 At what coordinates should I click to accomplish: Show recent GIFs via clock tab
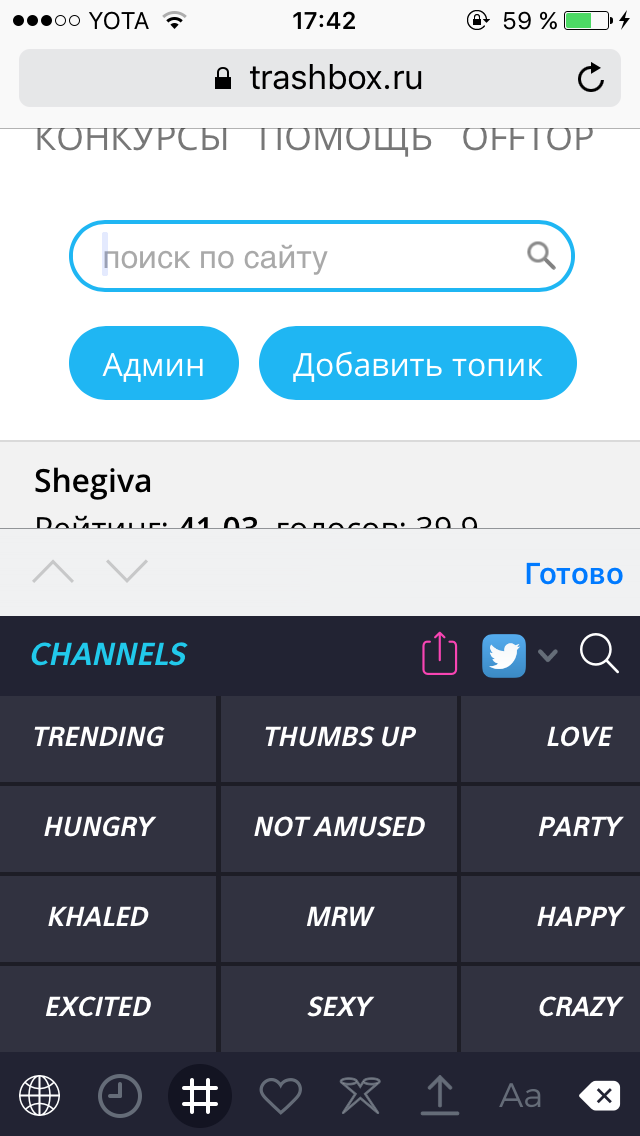click(120, 1095)
